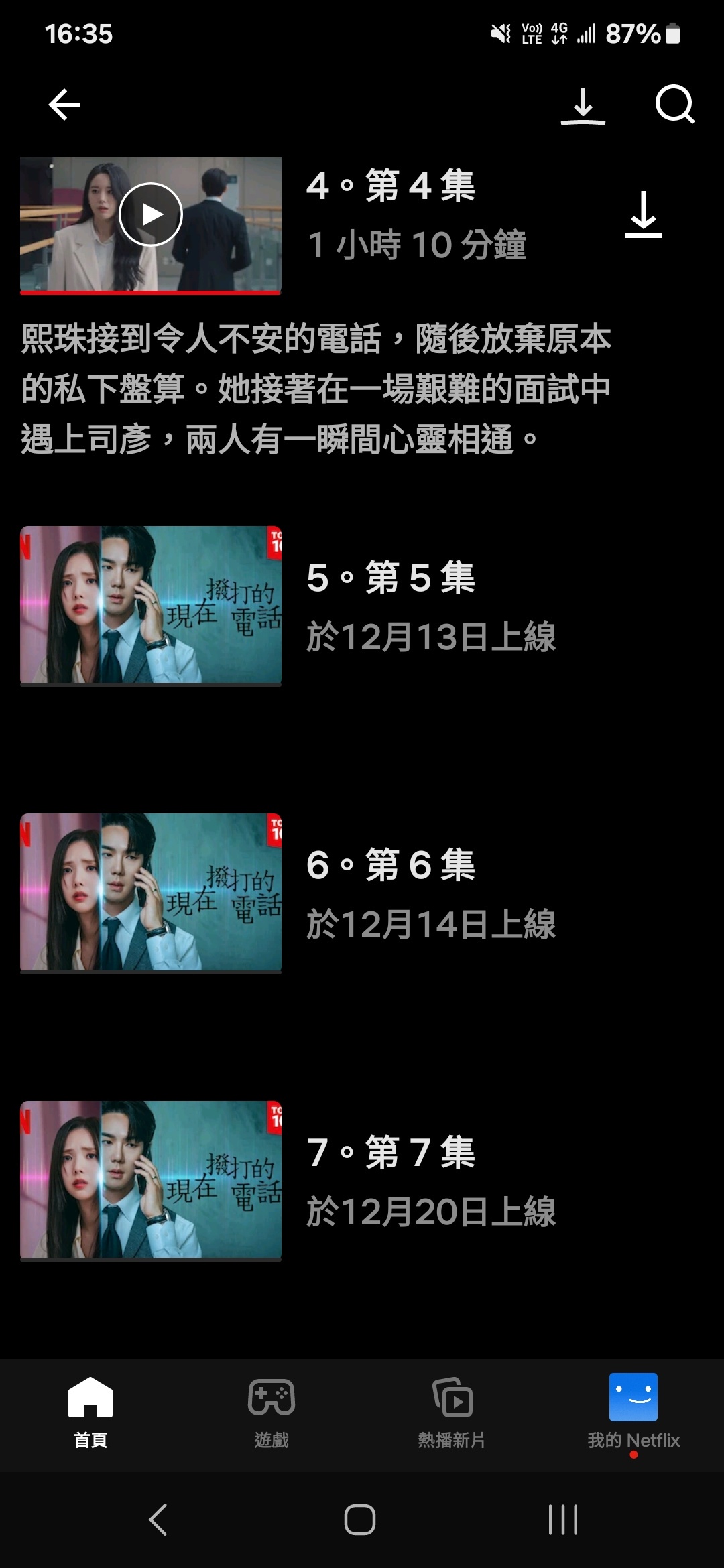This screenshot has height=1568, width=724.
Task: Tap the system back button
Action: click(158, 1519)
